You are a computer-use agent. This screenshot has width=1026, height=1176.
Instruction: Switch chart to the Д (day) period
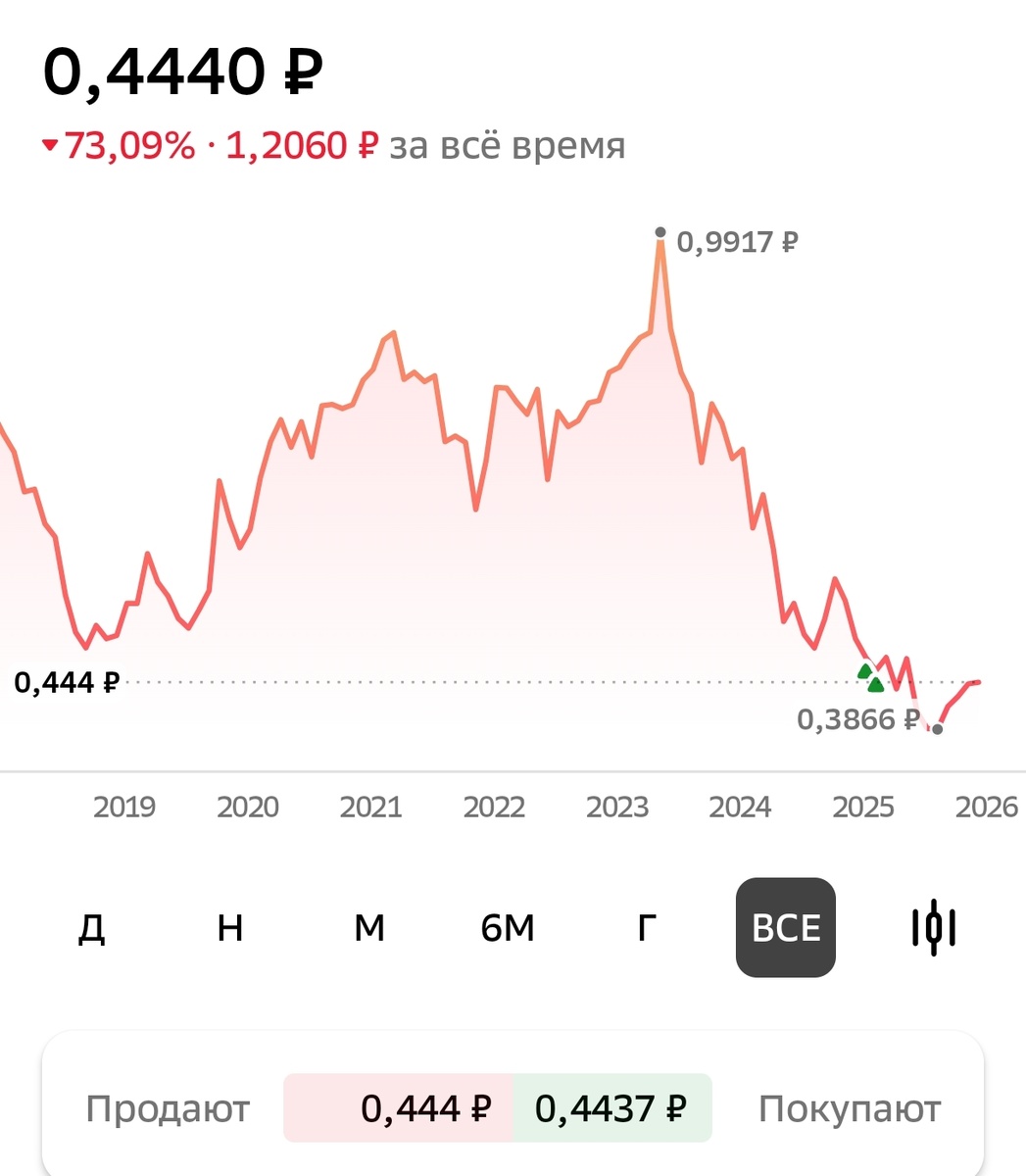(x=91, y=927)
